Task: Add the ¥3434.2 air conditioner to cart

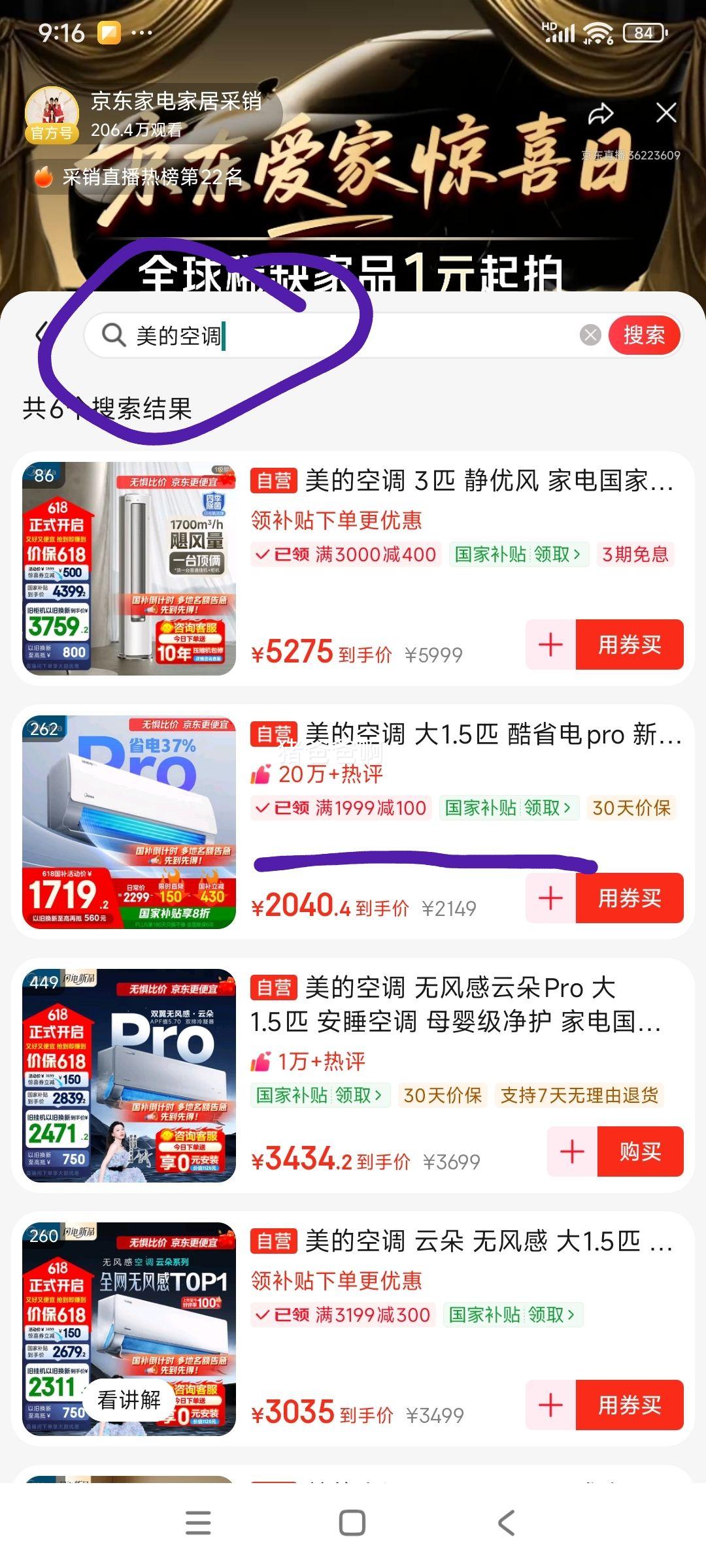Action: 572,1152
